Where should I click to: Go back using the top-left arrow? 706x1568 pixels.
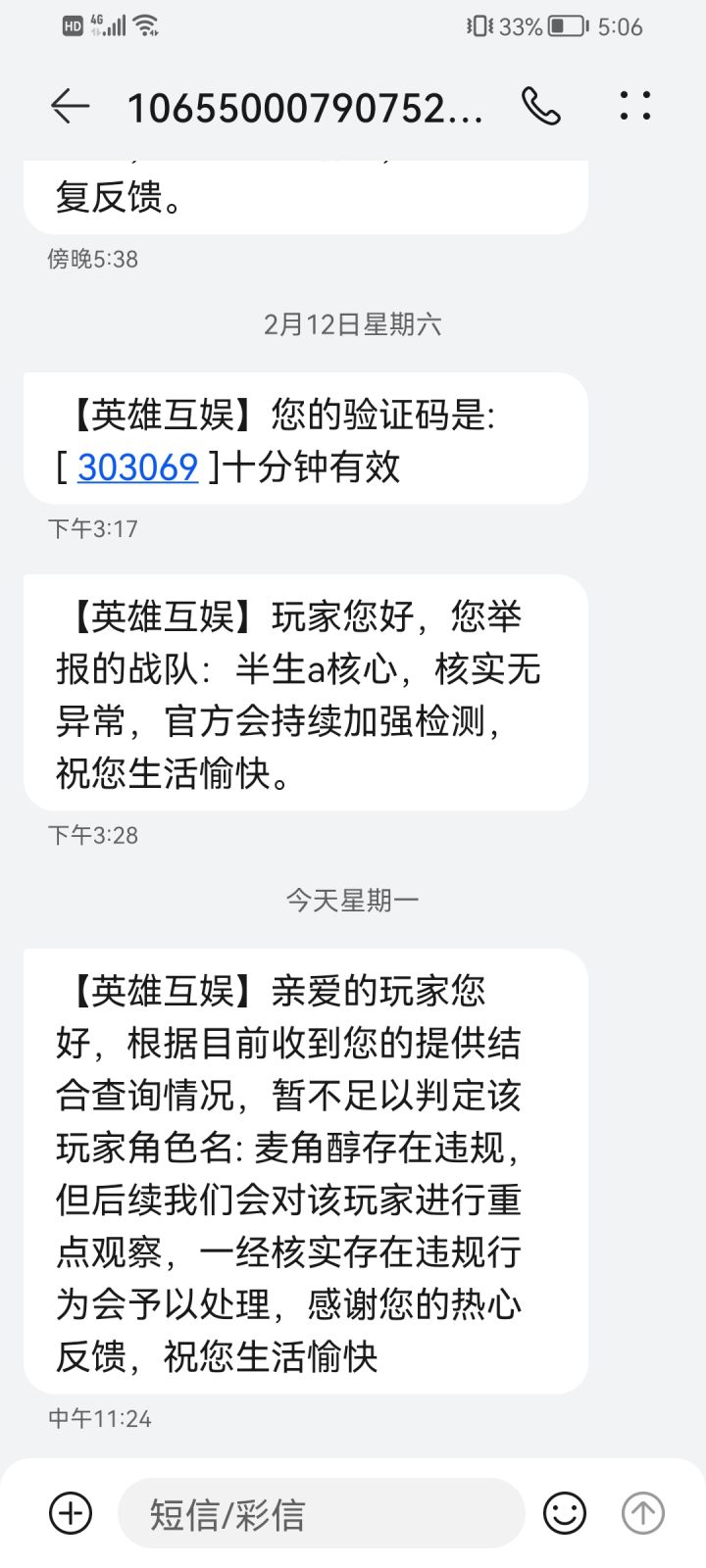pyautogui.click(x=70, y=106)
